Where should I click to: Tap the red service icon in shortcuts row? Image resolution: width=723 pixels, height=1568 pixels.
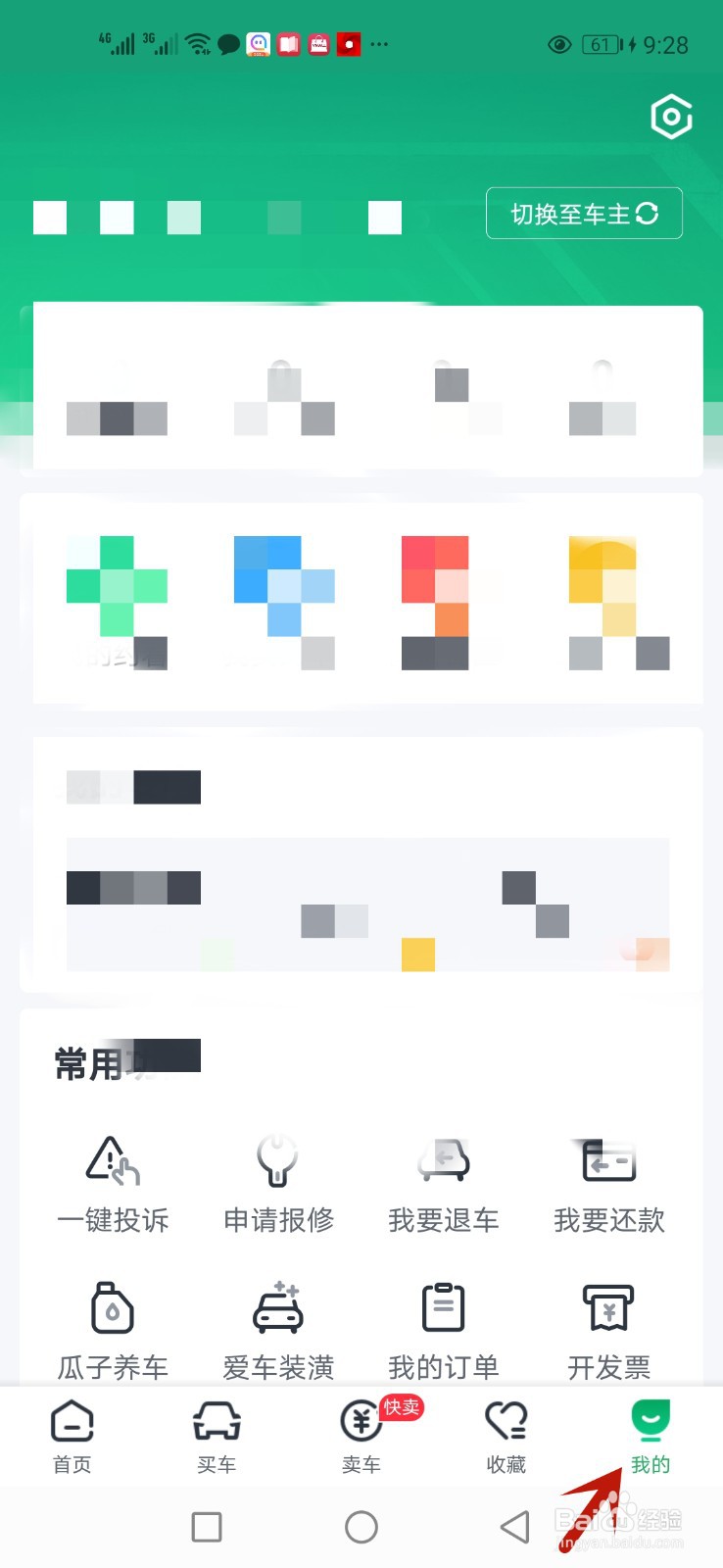[x=436, y=588]
